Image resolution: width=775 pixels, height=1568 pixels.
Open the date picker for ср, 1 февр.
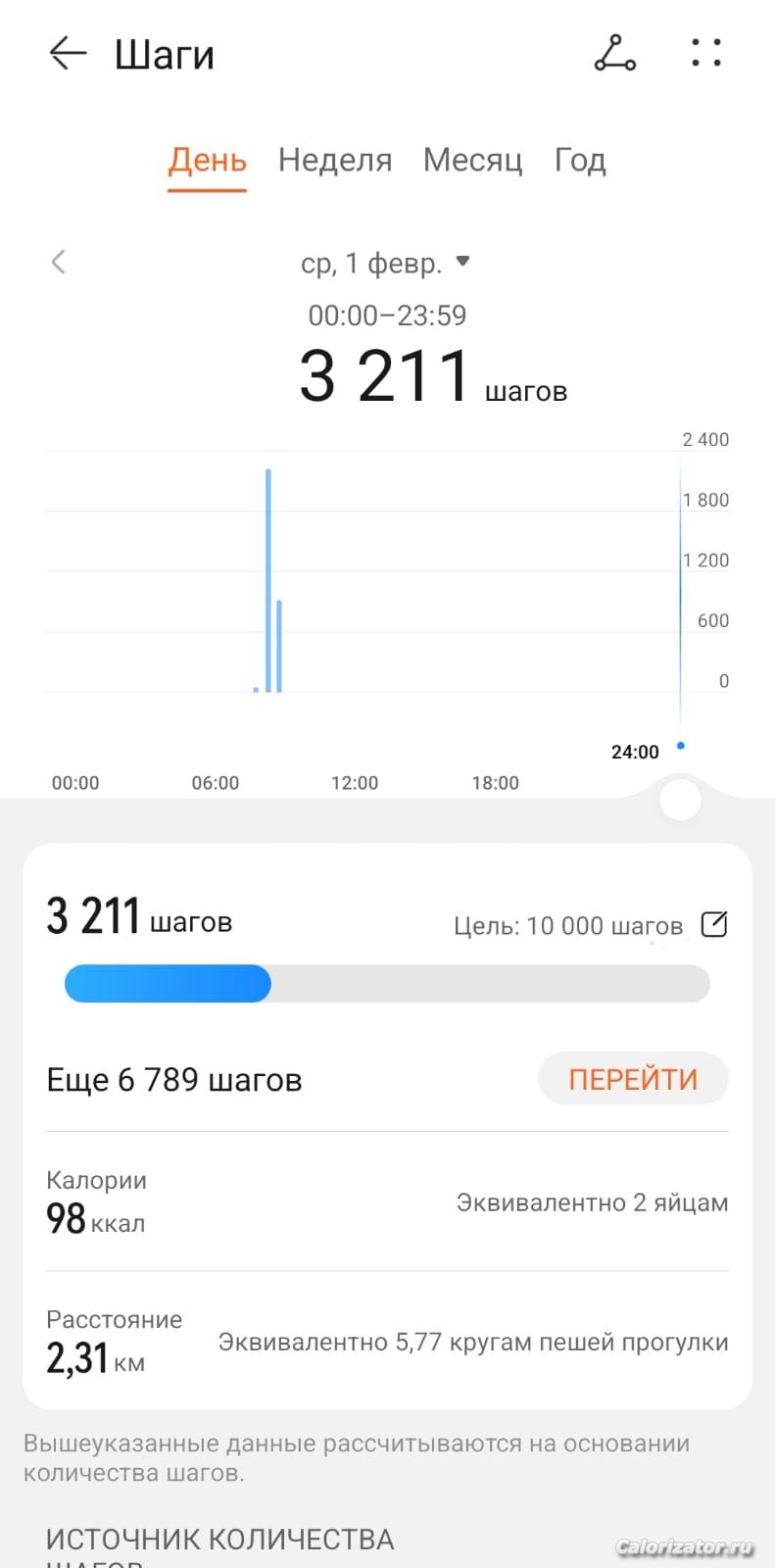pos(386,263)
